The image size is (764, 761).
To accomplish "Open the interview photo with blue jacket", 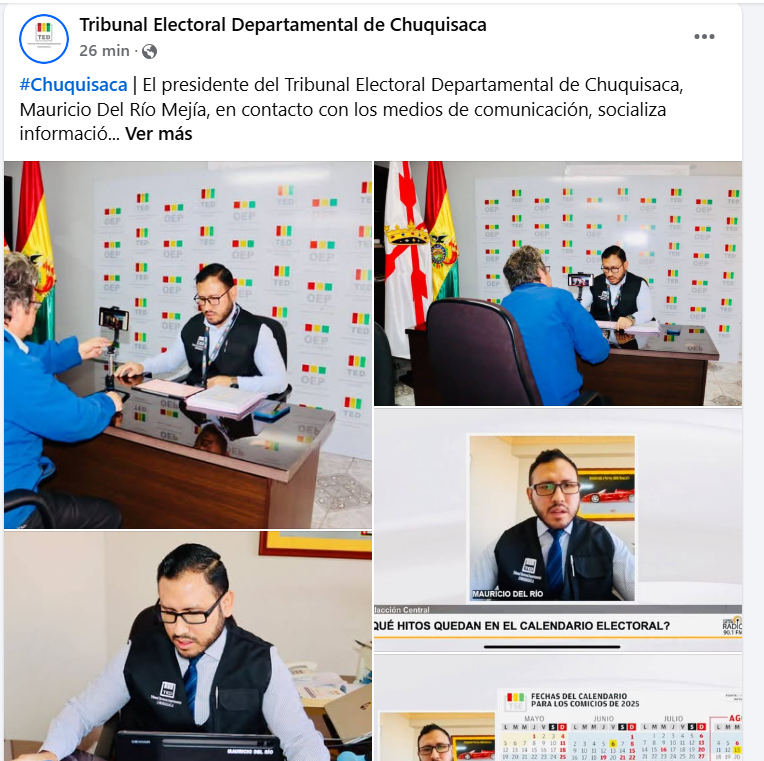I will [187, 345].
